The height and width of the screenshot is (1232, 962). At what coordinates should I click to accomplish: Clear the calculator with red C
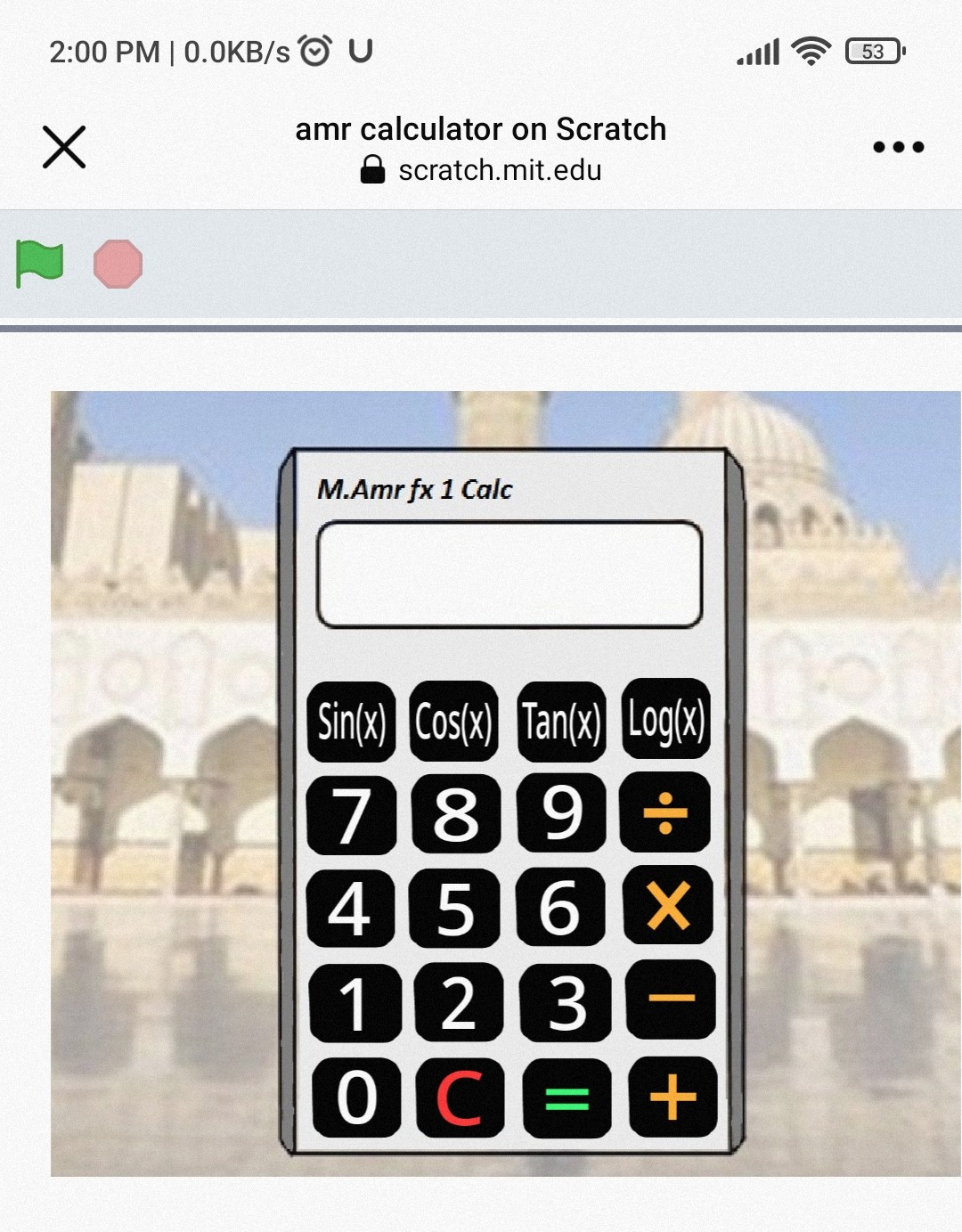pyautogui.click(x=460, y=1097)
